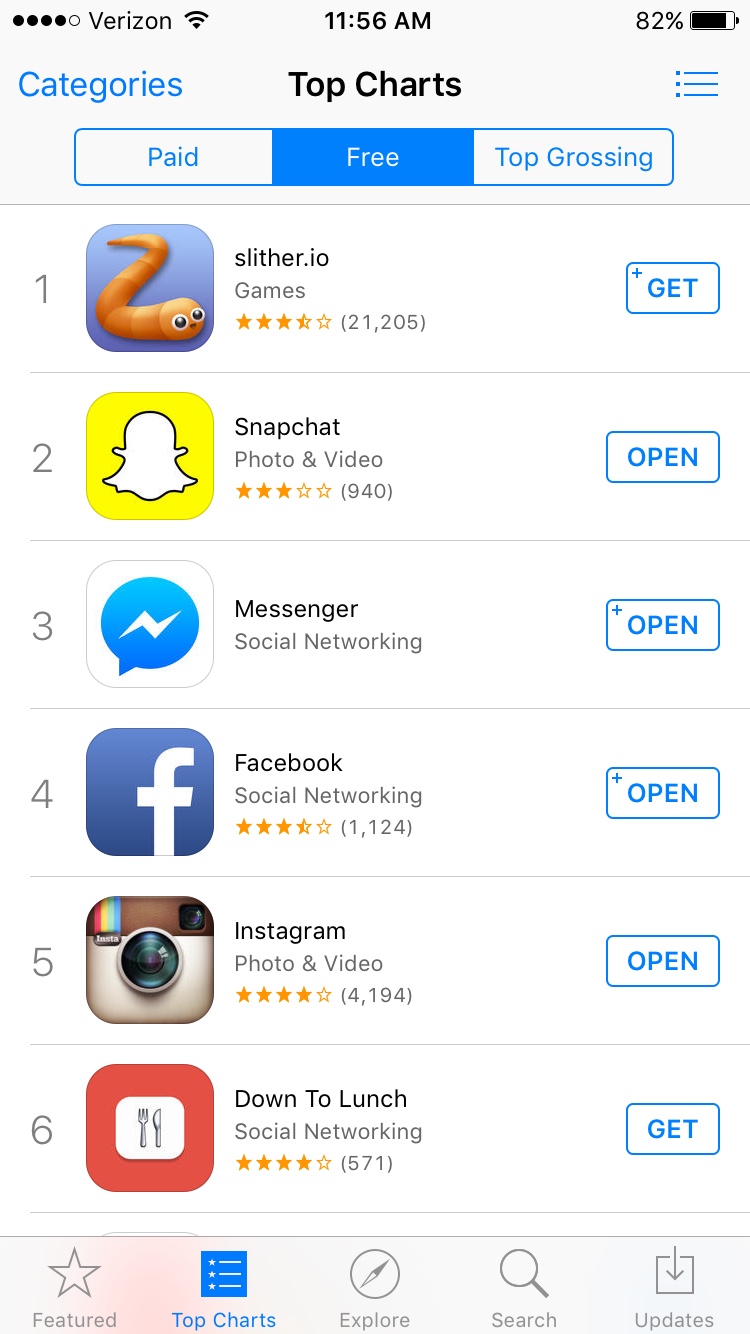
Task: Go to the Featured tab
Action: tap(75, 1289)
